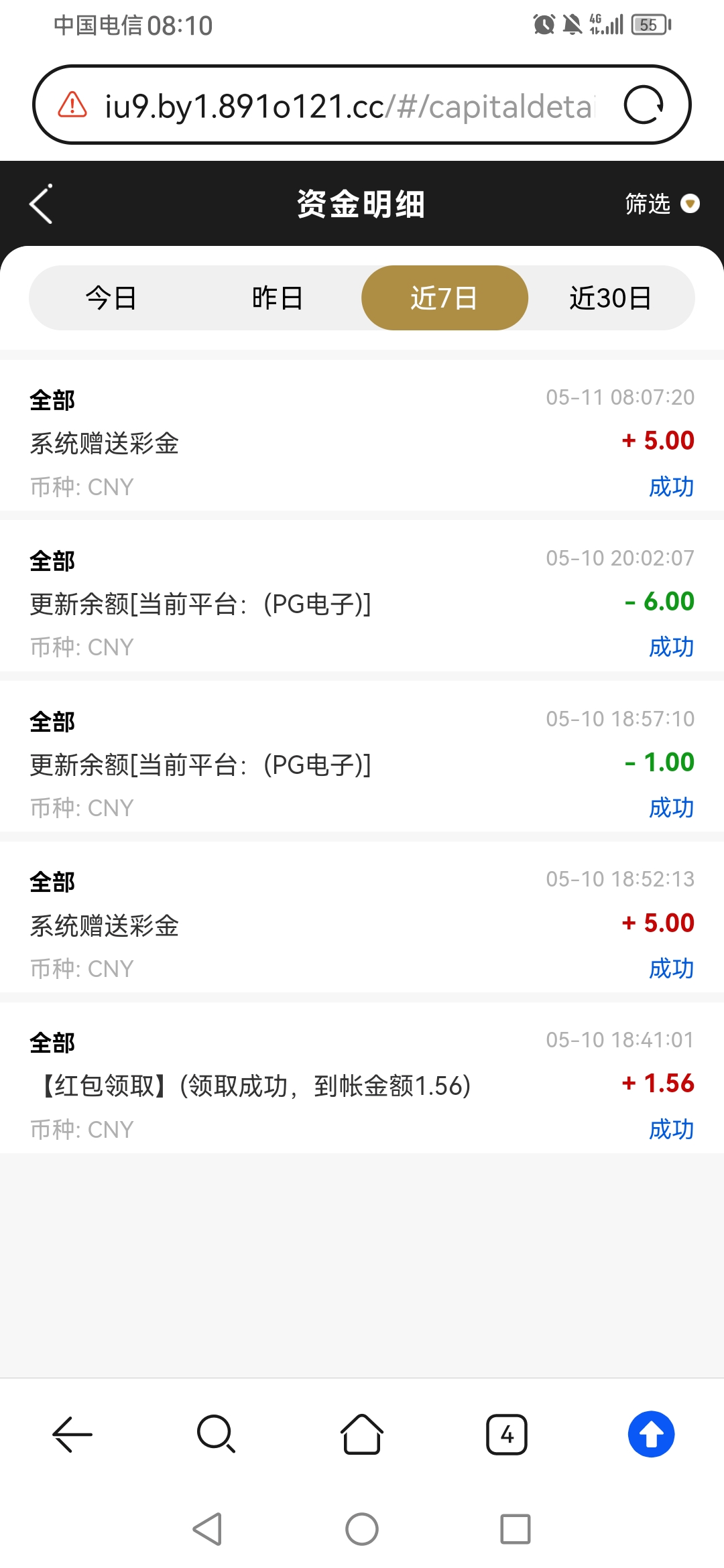The height and width of the screenshot is (1568, 724).
Task: Tap the browser address bar
Action: coord(349,106)
